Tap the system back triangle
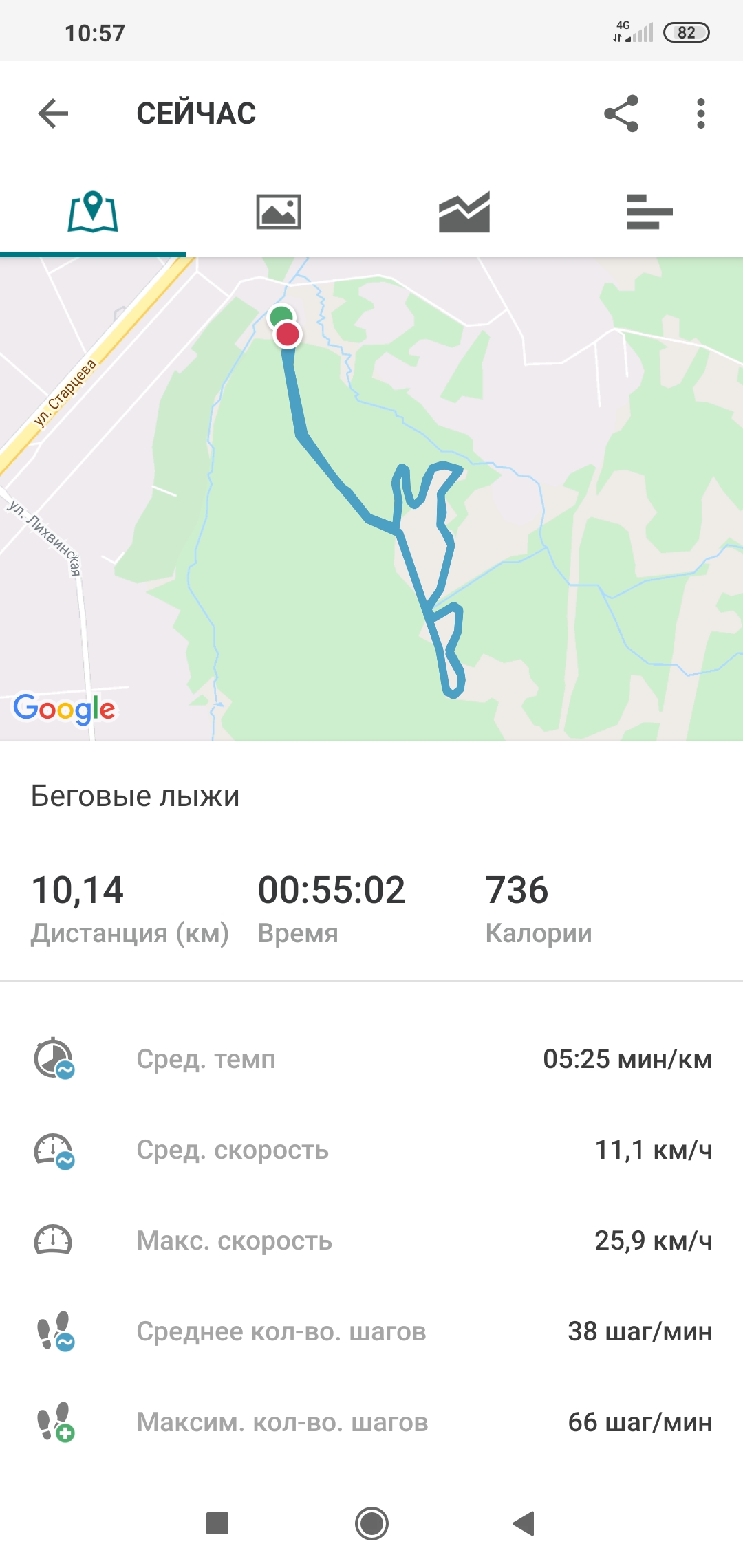The width and height of the screenshot is (743, 1568). [524, 1523]
